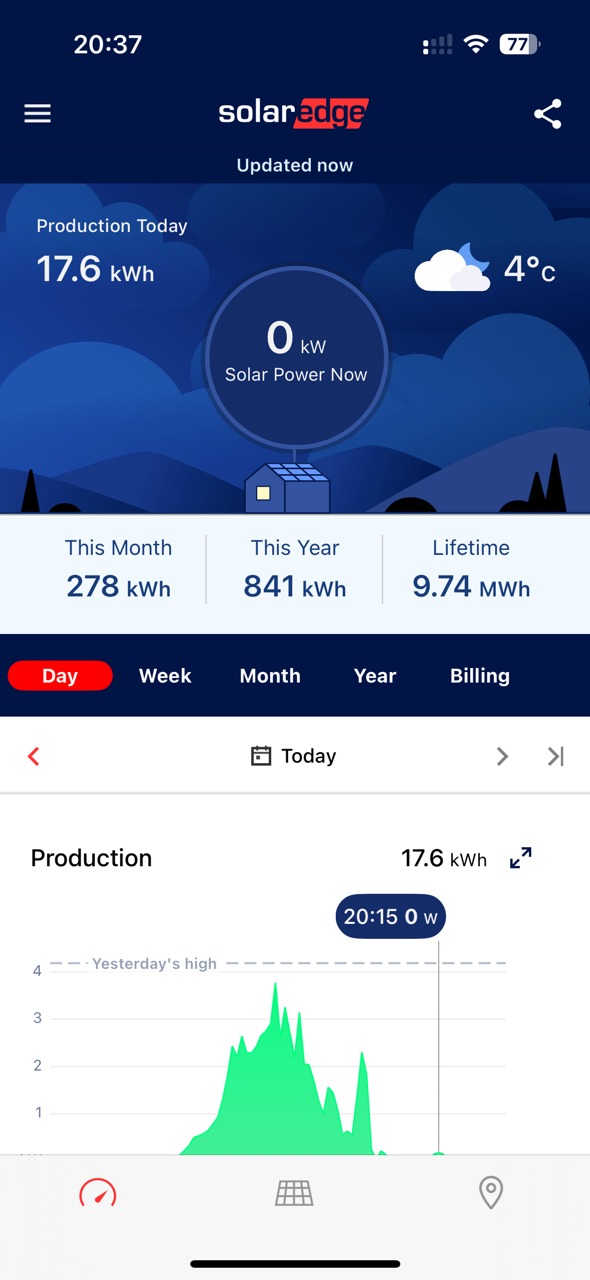
Task: Jump to the latest date arrow
Action: click(x=556, y=756)
